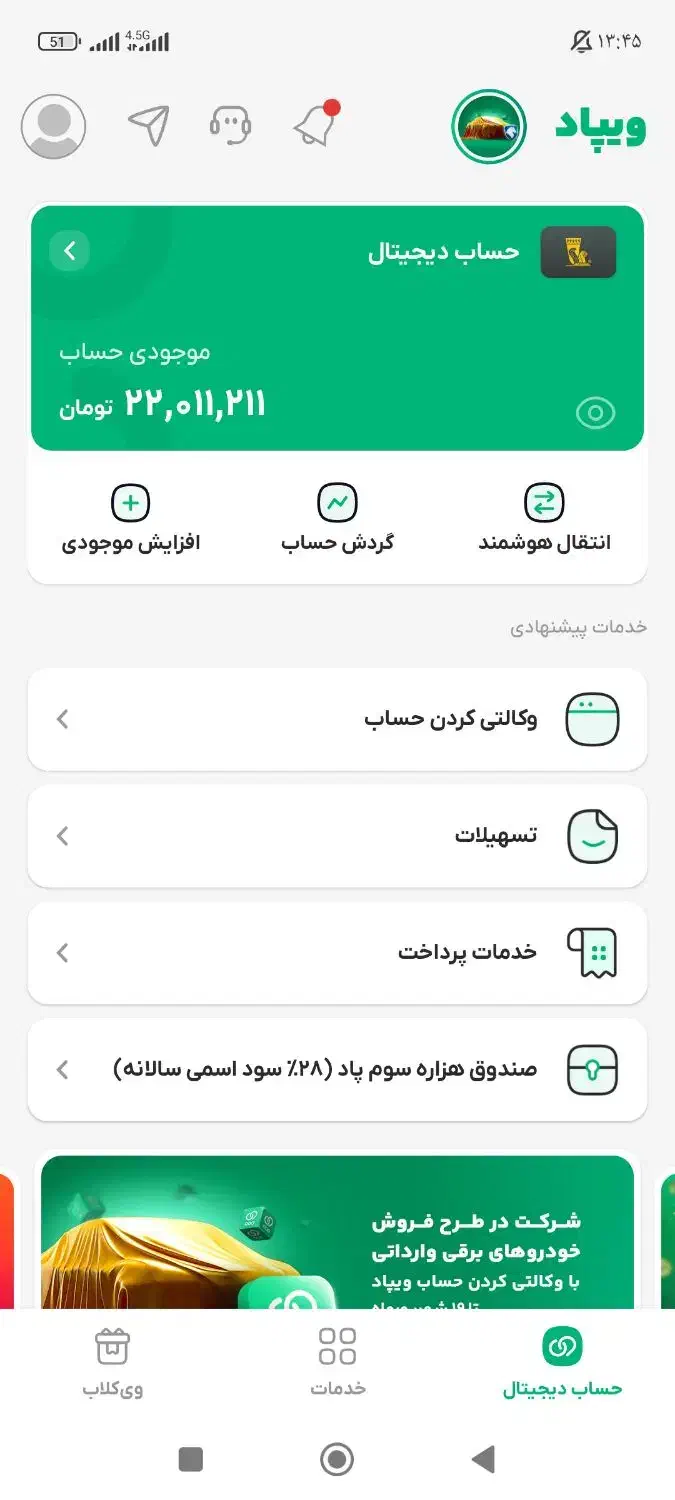The height and width of the screenshot is (1500, 675).
Task: Switch to the حساب دیجیتال tab
Action: tap(562, 1362)
